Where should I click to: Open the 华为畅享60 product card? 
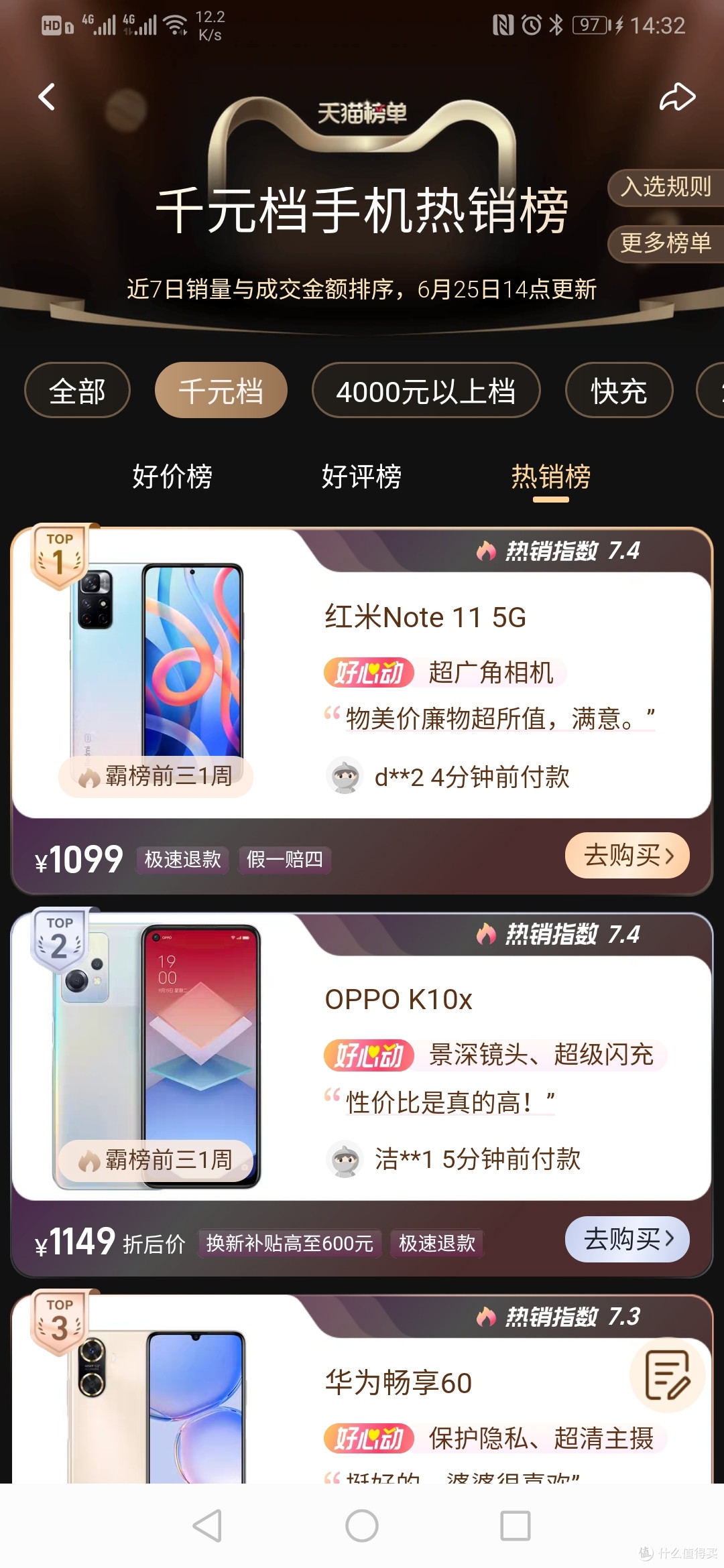point(398,1382)
